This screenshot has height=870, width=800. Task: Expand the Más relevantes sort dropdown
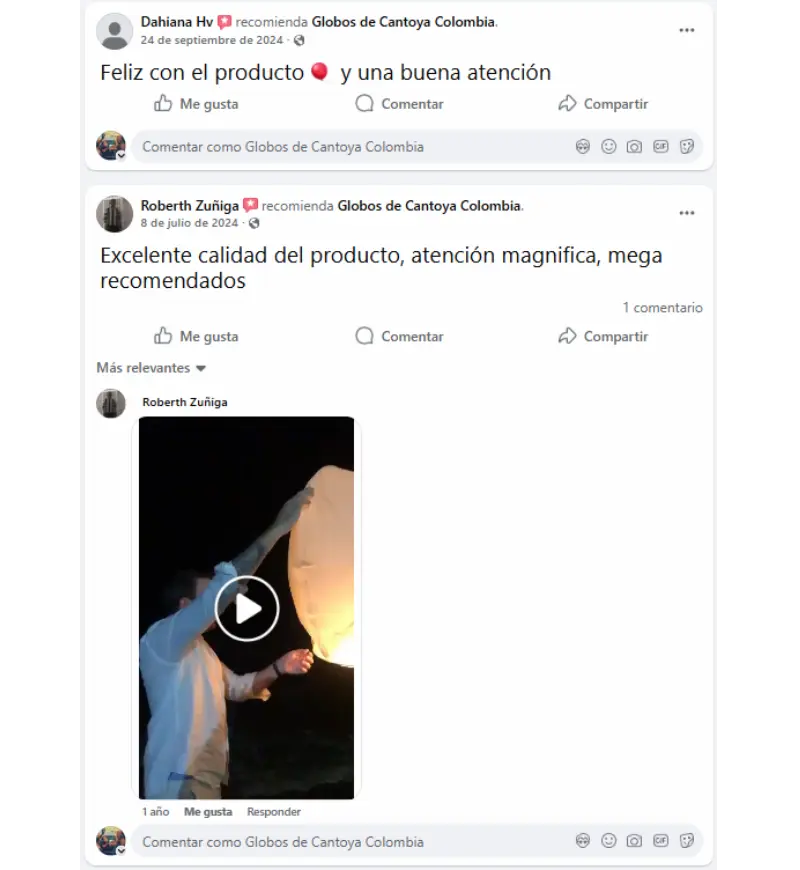(151, 368)
